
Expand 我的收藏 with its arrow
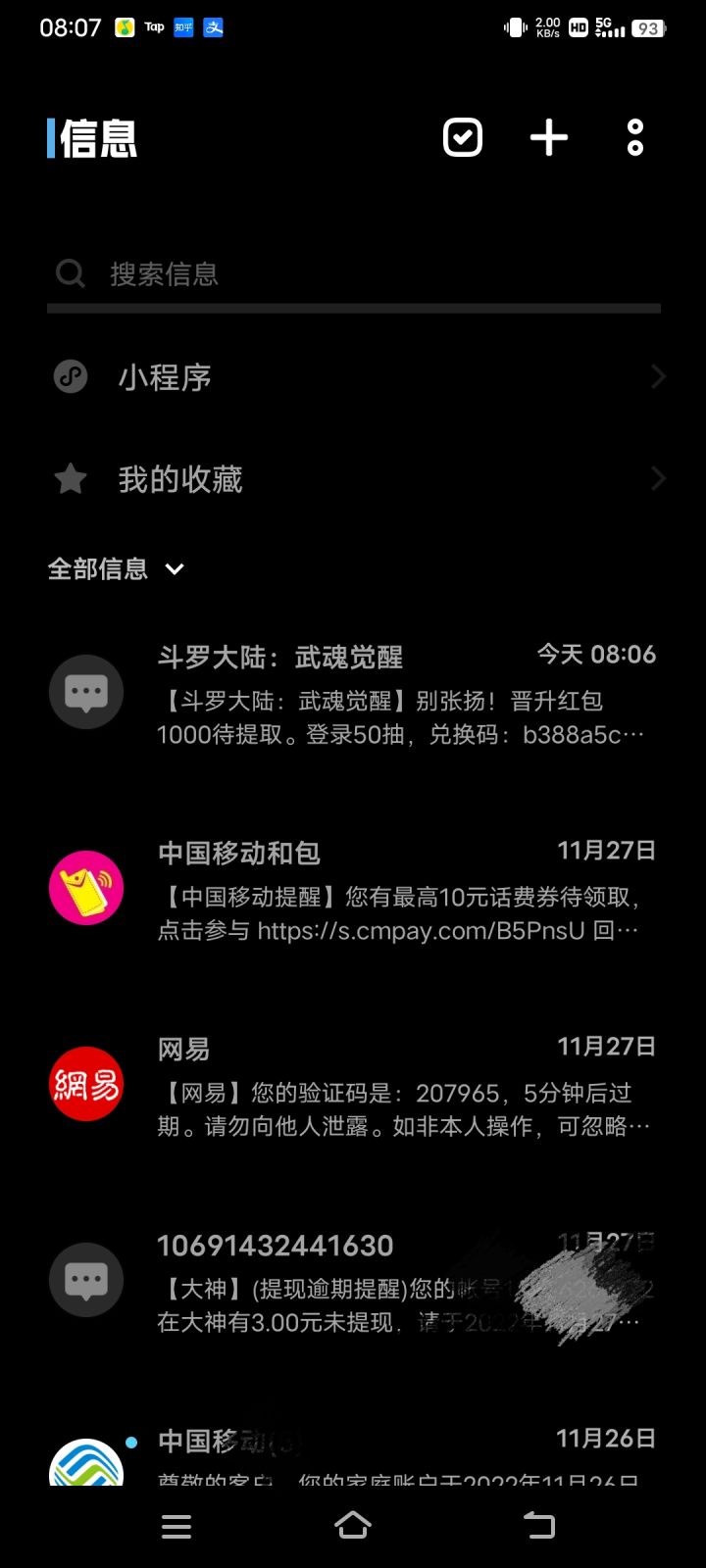pos(657,479)
